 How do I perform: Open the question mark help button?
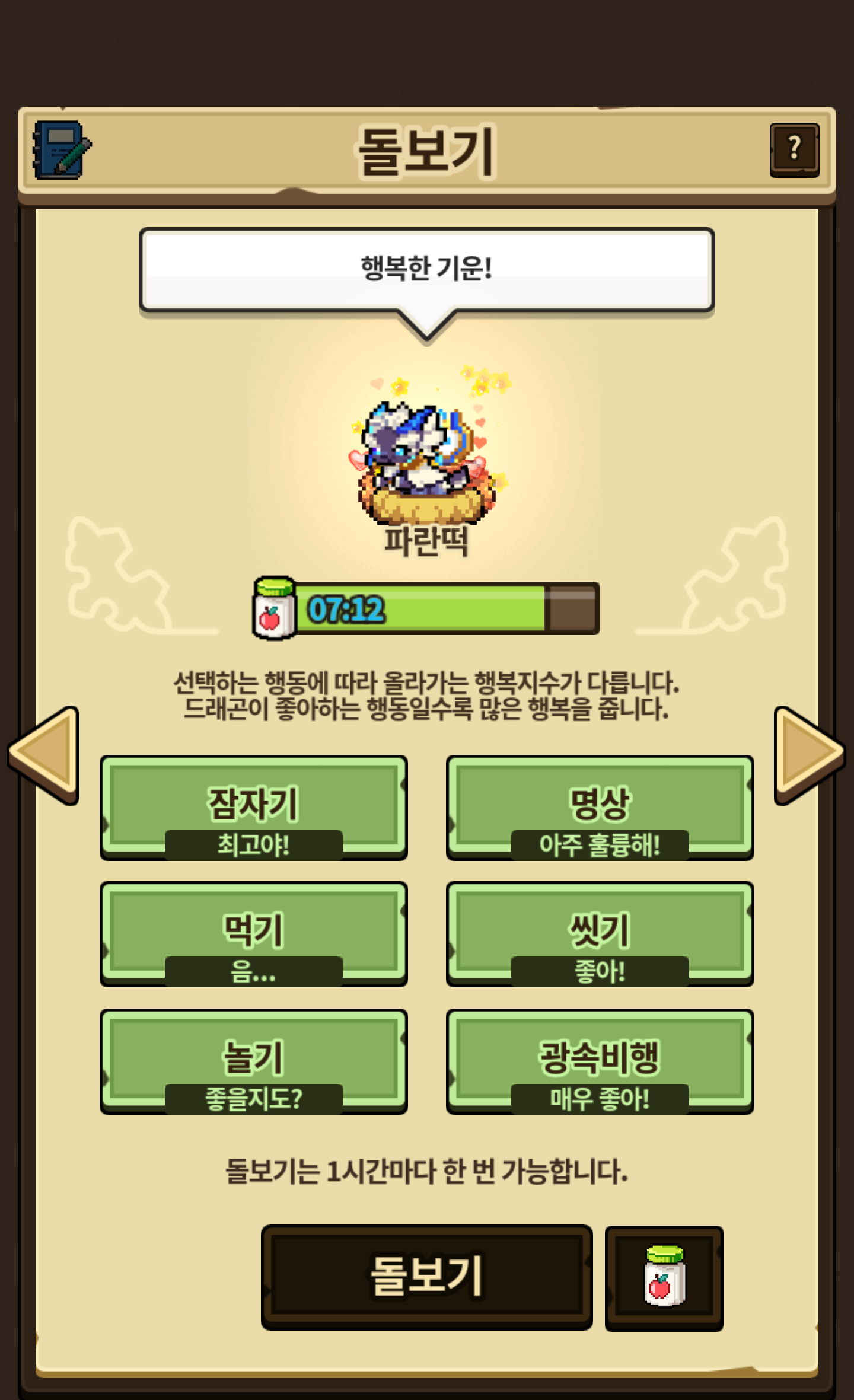pos(794,150)
